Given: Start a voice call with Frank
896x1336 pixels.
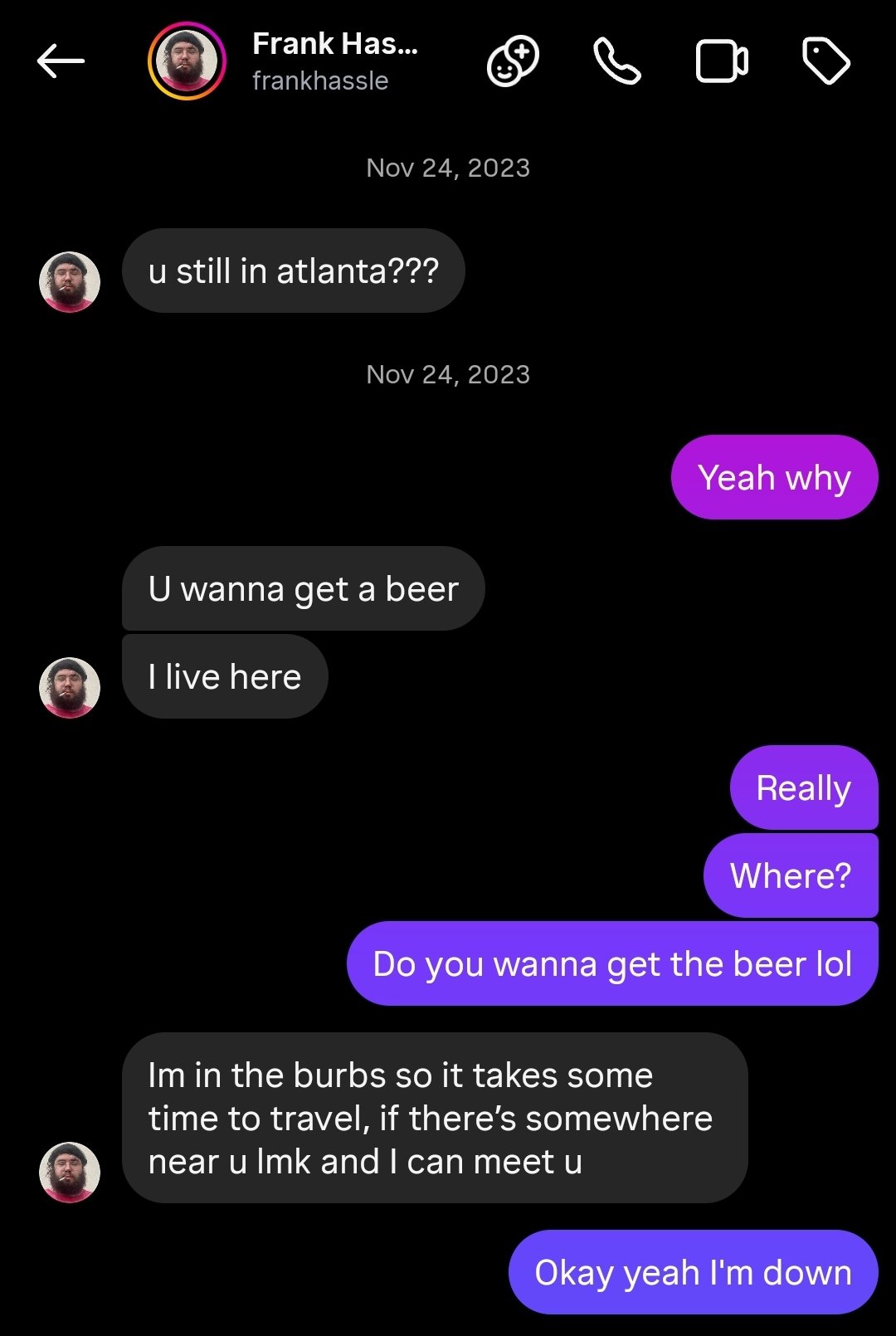Looking at the screenshot, I should pos(617,61).
